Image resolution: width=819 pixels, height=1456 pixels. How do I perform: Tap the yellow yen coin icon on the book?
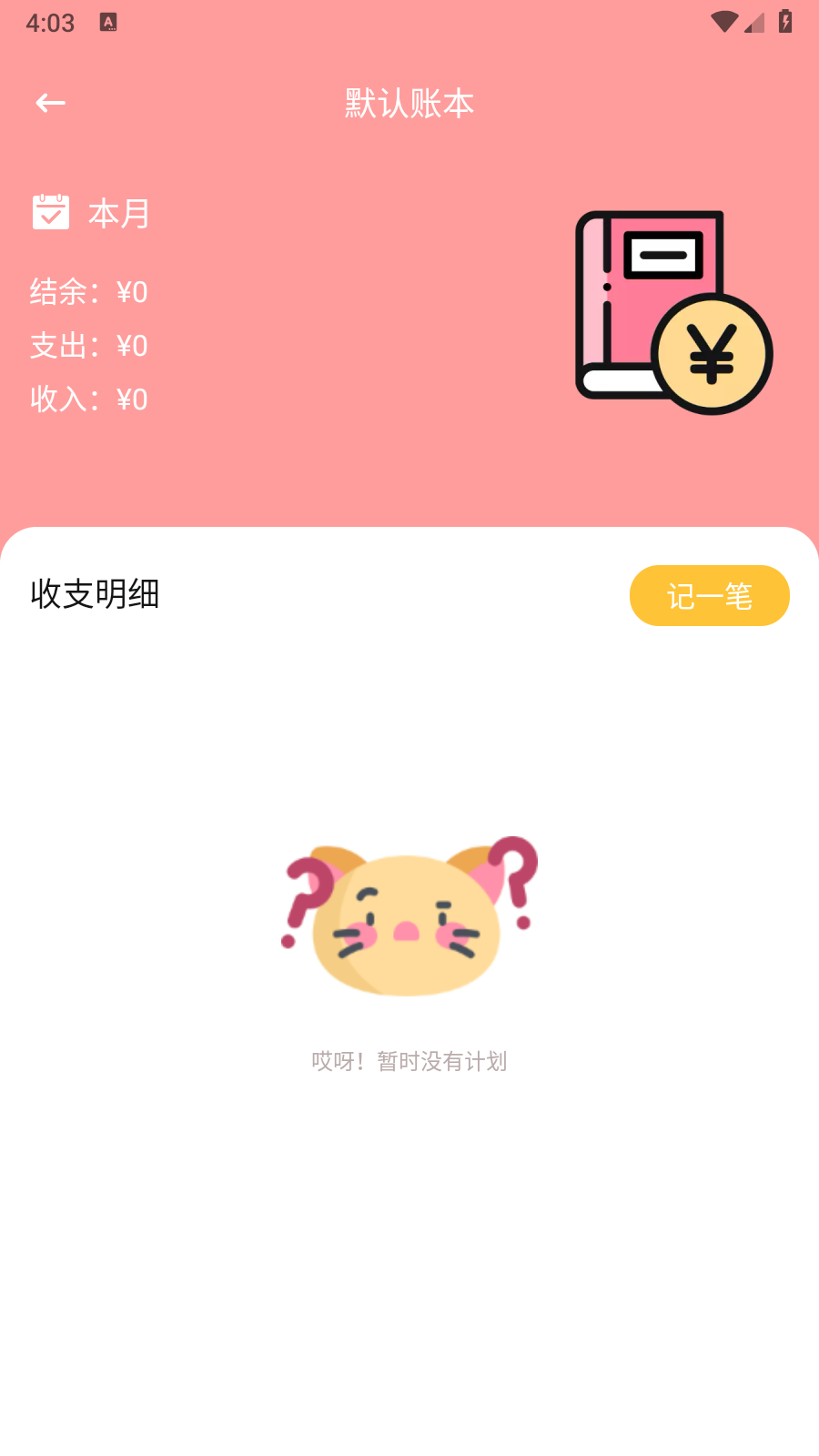click(712, 353)
